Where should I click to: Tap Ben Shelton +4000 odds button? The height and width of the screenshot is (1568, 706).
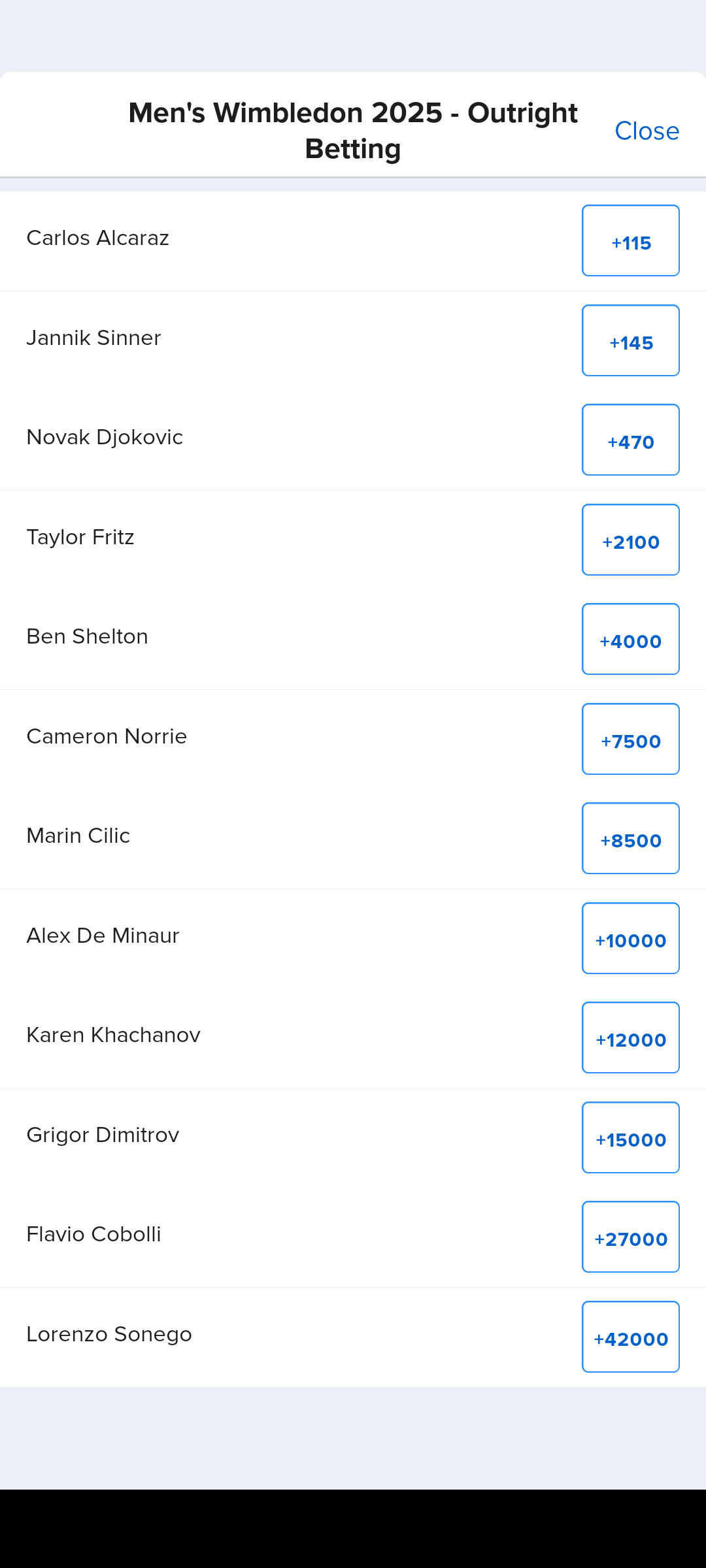(x=631, y=640)
